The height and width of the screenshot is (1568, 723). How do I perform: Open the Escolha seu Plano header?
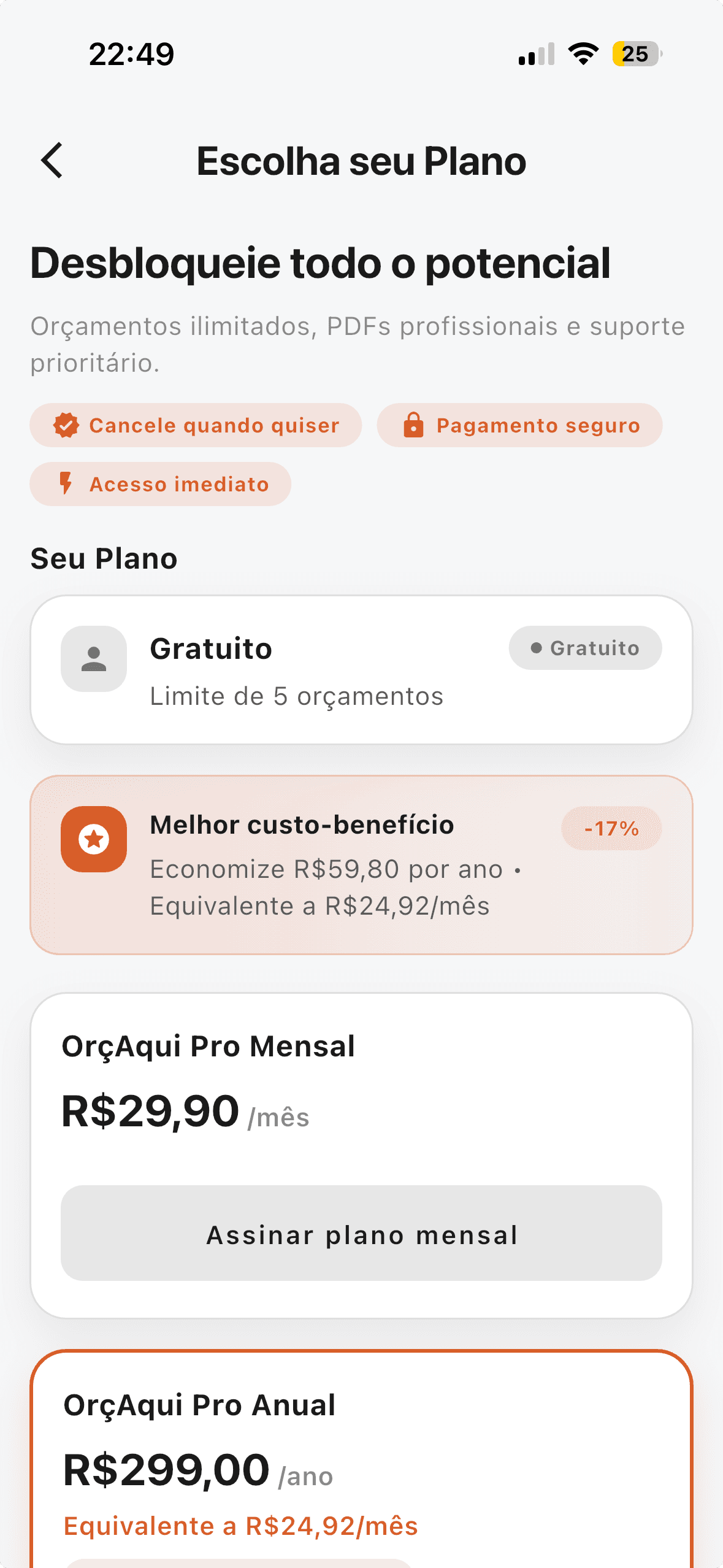pyautogui.click(x=361, y=161)
